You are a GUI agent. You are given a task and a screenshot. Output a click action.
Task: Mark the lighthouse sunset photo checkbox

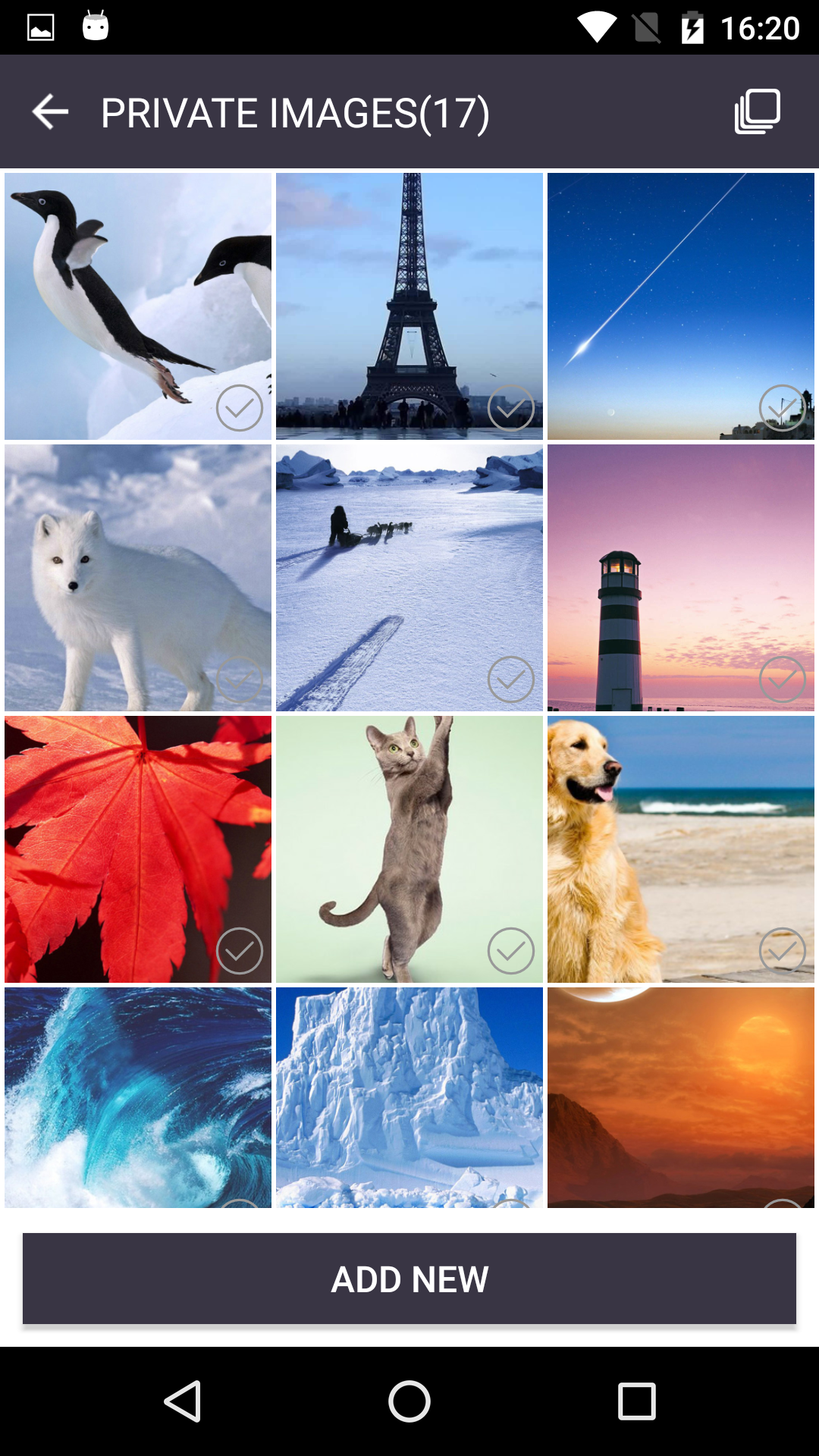[x=783, y=679]
